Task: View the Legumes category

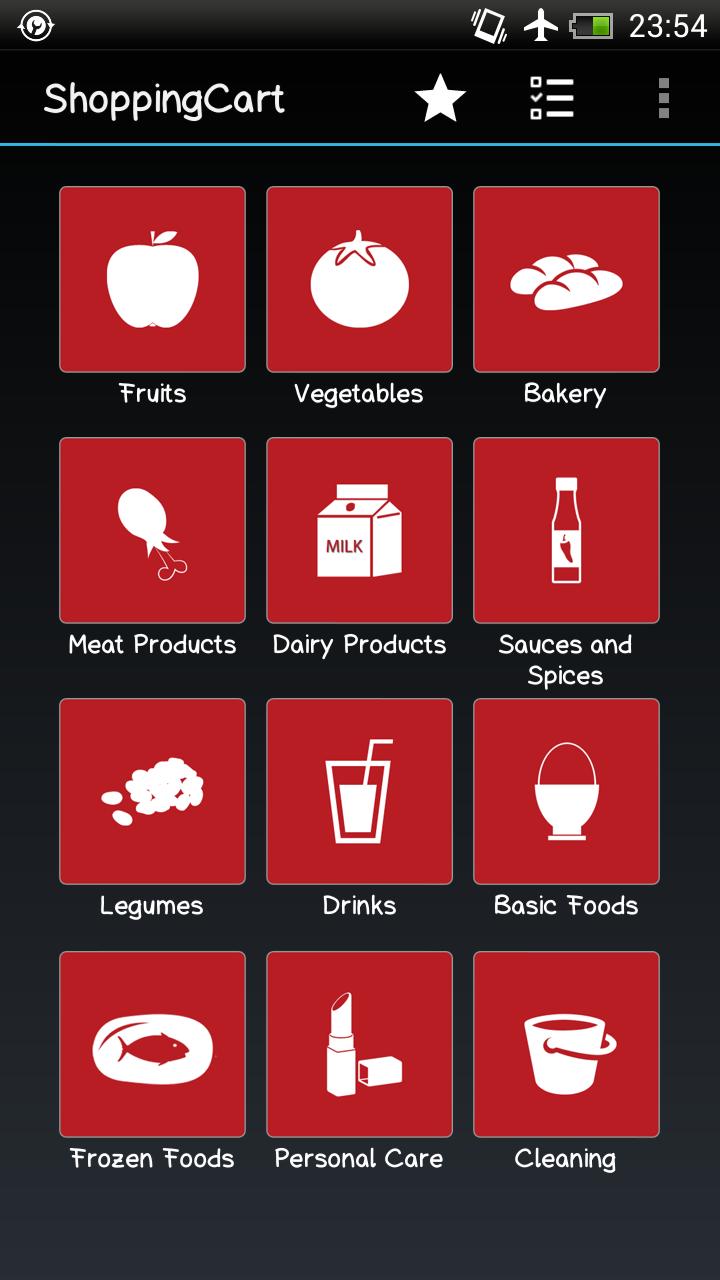Action: point(152,791)
